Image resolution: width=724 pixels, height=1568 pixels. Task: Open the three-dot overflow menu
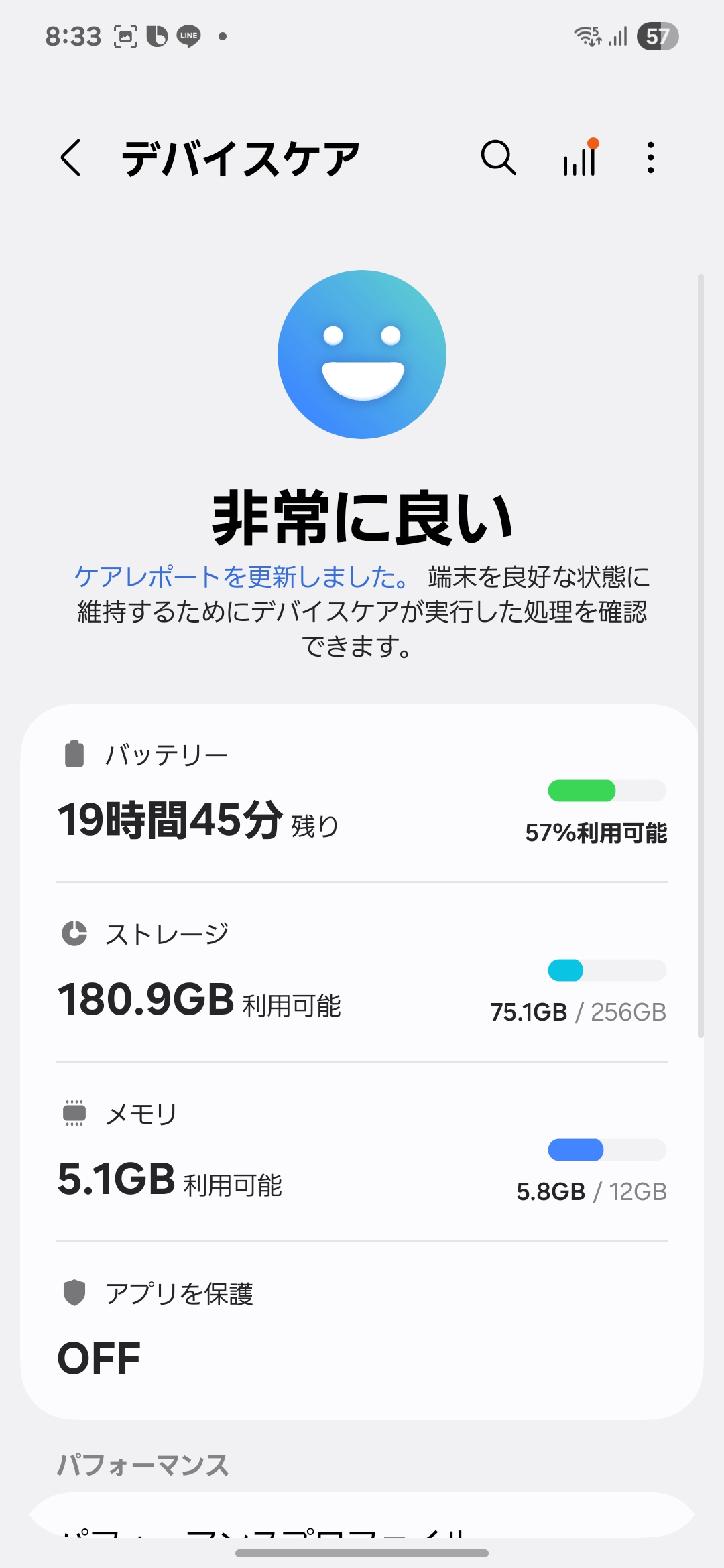tap(650, 158)
